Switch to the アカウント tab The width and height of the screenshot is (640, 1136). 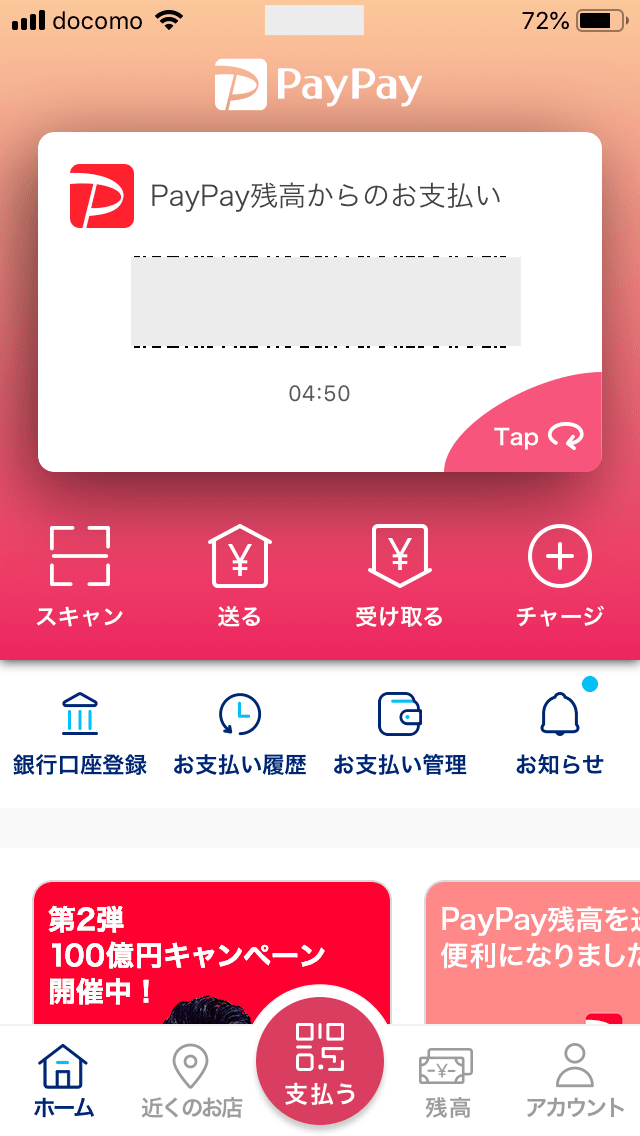point(574,1080)
